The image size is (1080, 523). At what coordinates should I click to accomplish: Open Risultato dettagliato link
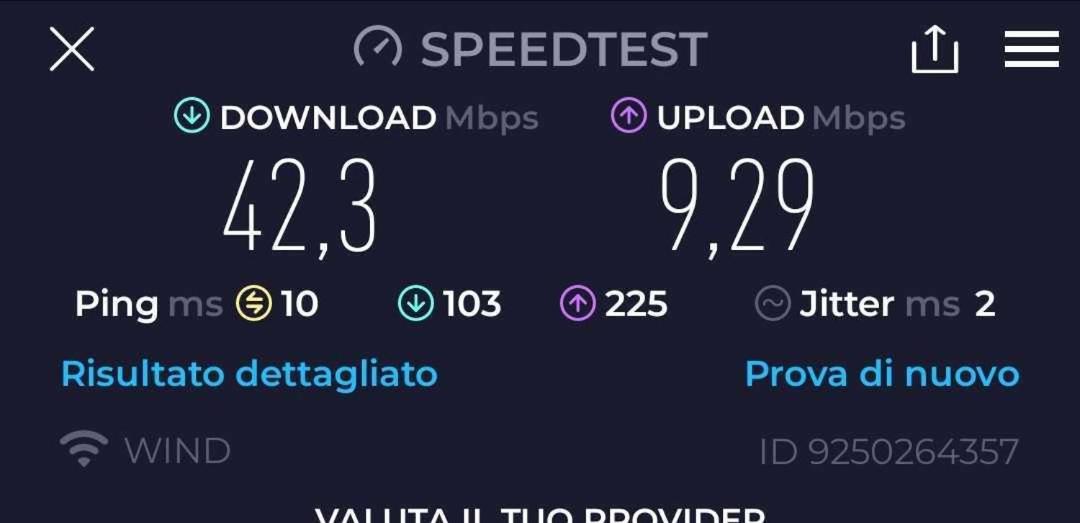(249, 374)
